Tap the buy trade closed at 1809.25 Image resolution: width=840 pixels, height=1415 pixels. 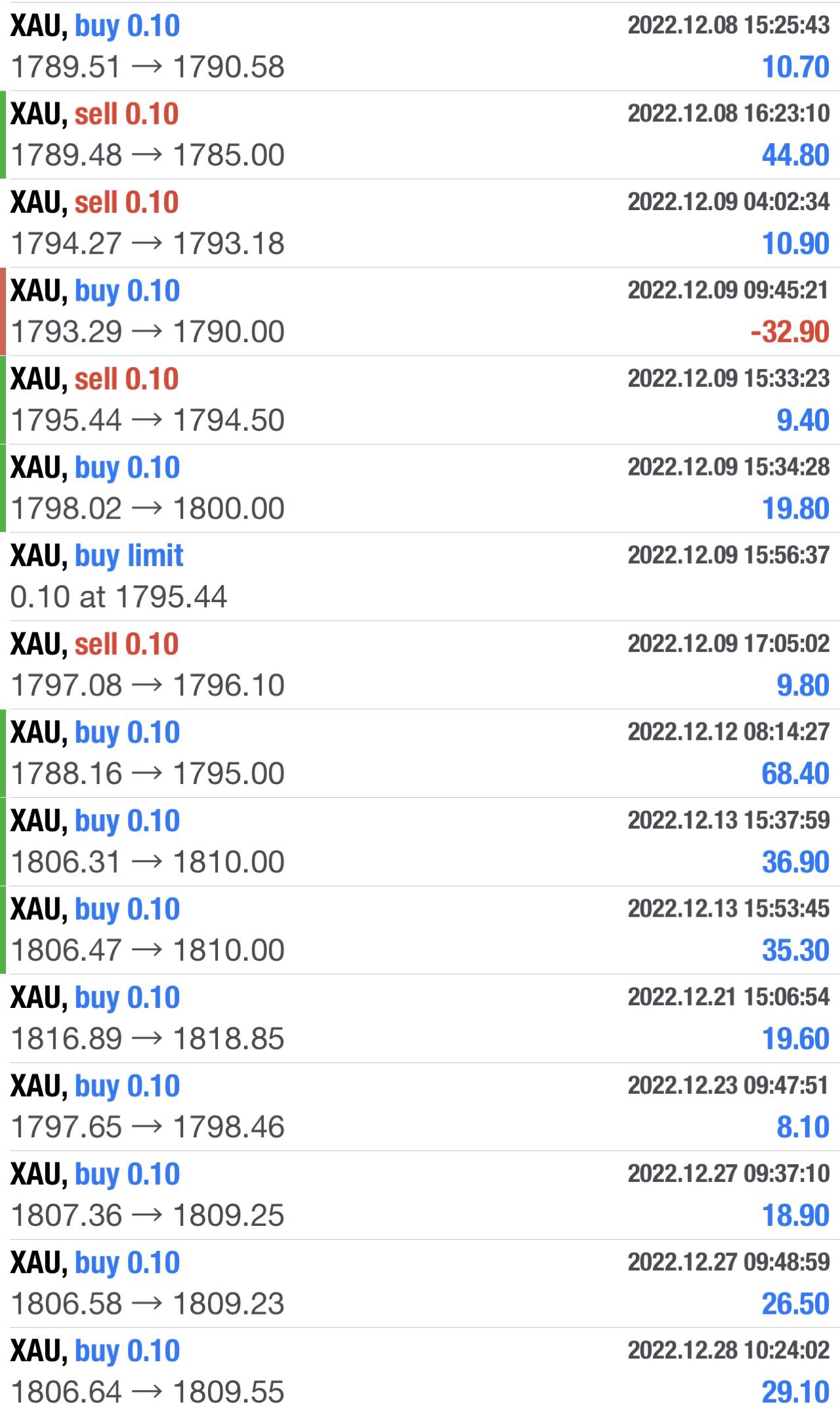(x=420, y=1194)
